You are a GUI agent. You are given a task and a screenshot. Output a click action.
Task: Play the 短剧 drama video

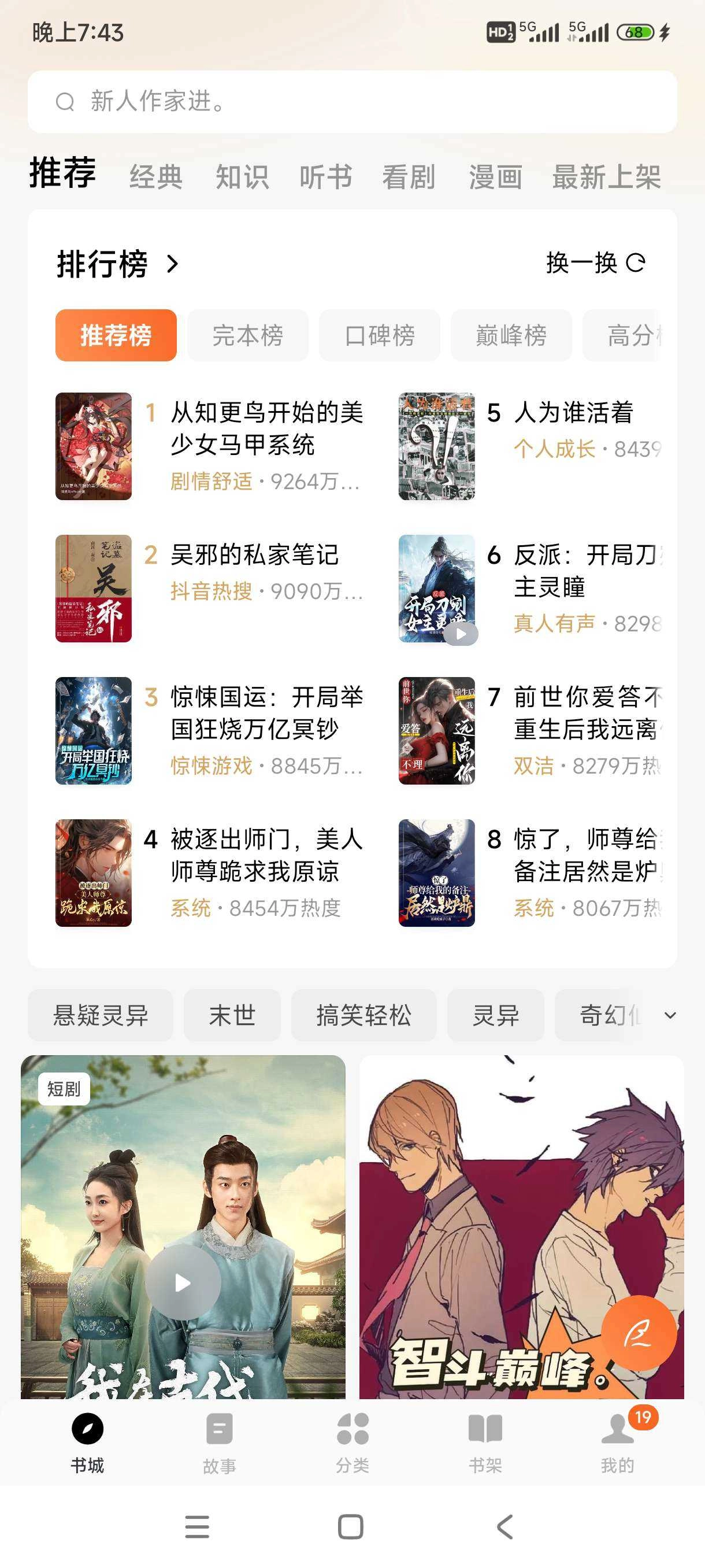(x=181, y=1282)
